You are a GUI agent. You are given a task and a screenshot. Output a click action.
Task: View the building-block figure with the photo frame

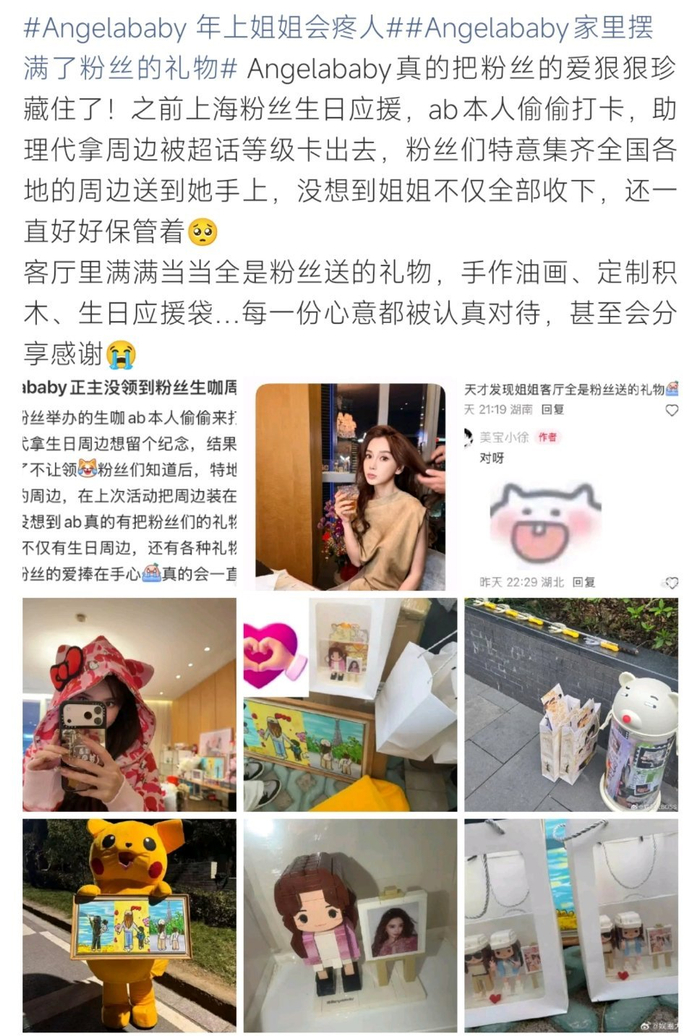pyautogui.click(x=350, y=925)
